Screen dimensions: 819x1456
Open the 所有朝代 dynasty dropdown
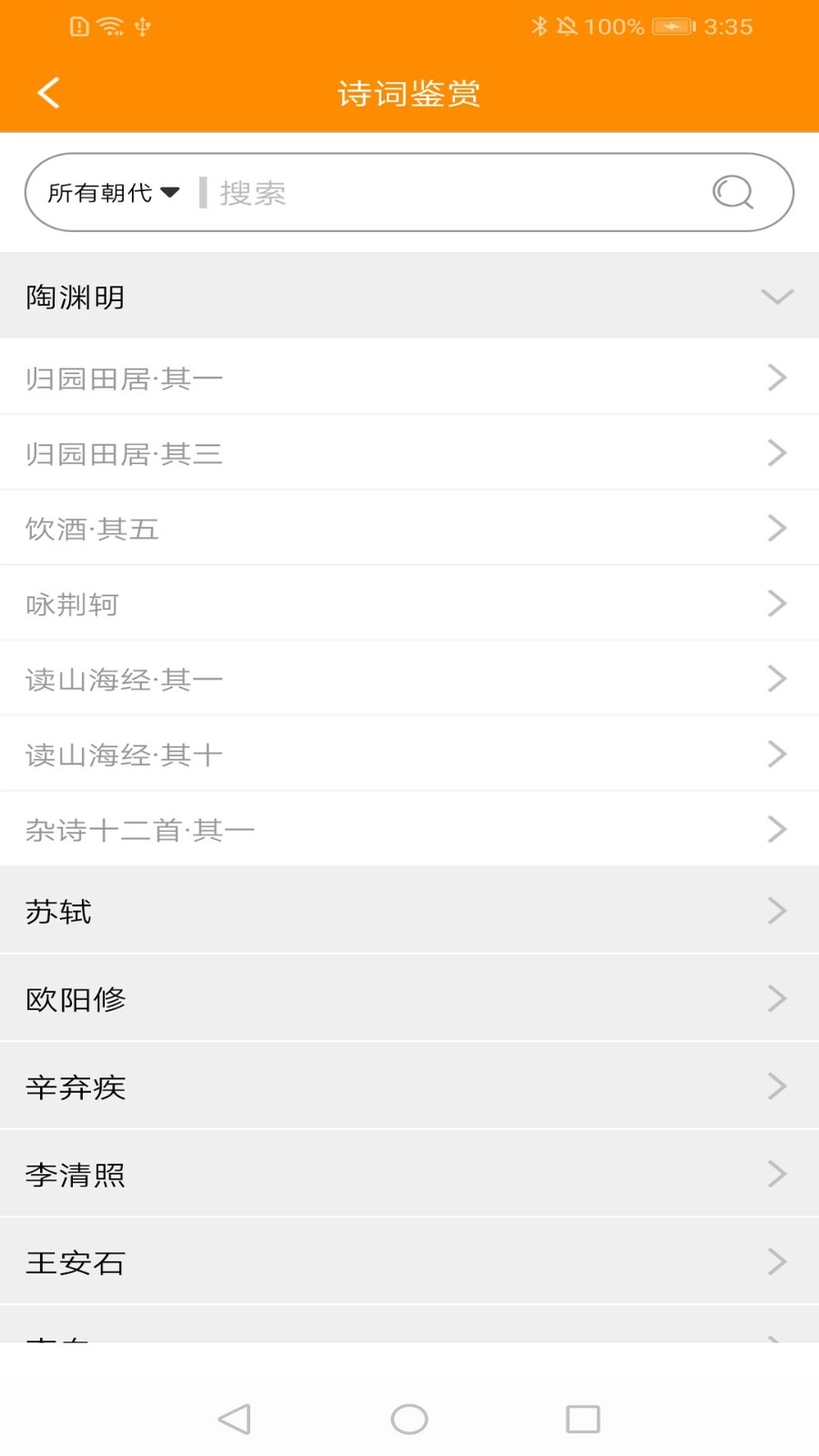coord(113,193)
